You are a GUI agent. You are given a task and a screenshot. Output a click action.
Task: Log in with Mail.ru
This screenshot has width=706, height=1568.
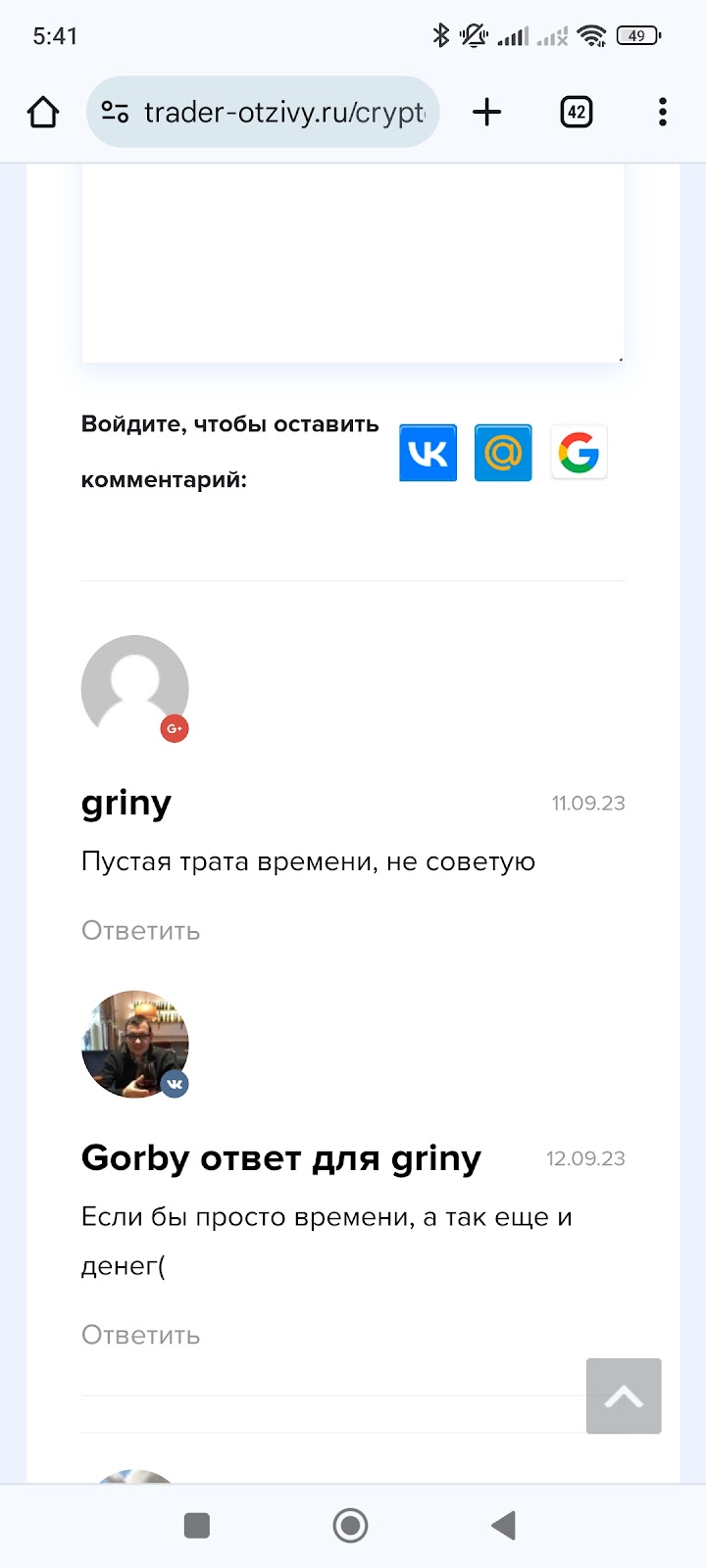[503, 453]
